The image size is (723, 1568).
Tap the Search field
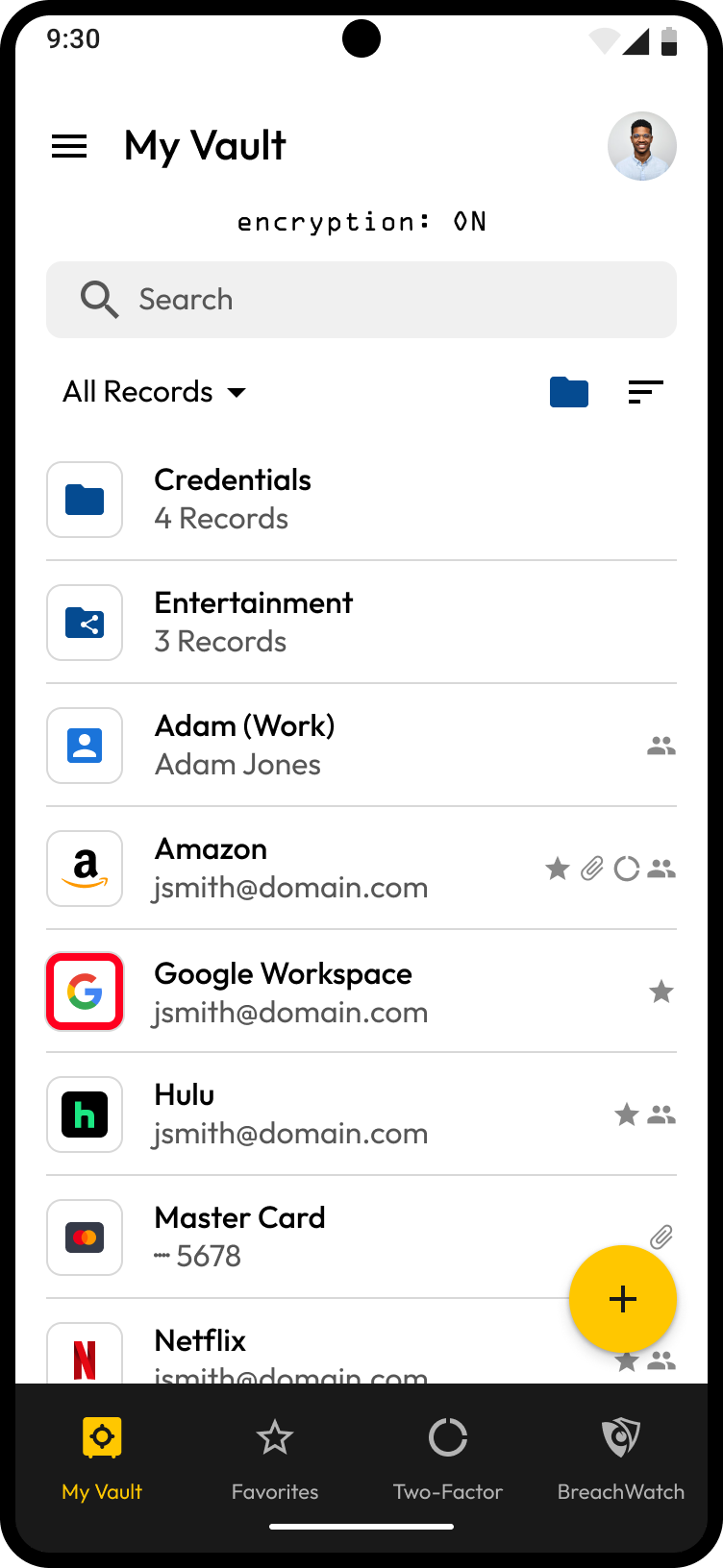(x=361, y=300)
